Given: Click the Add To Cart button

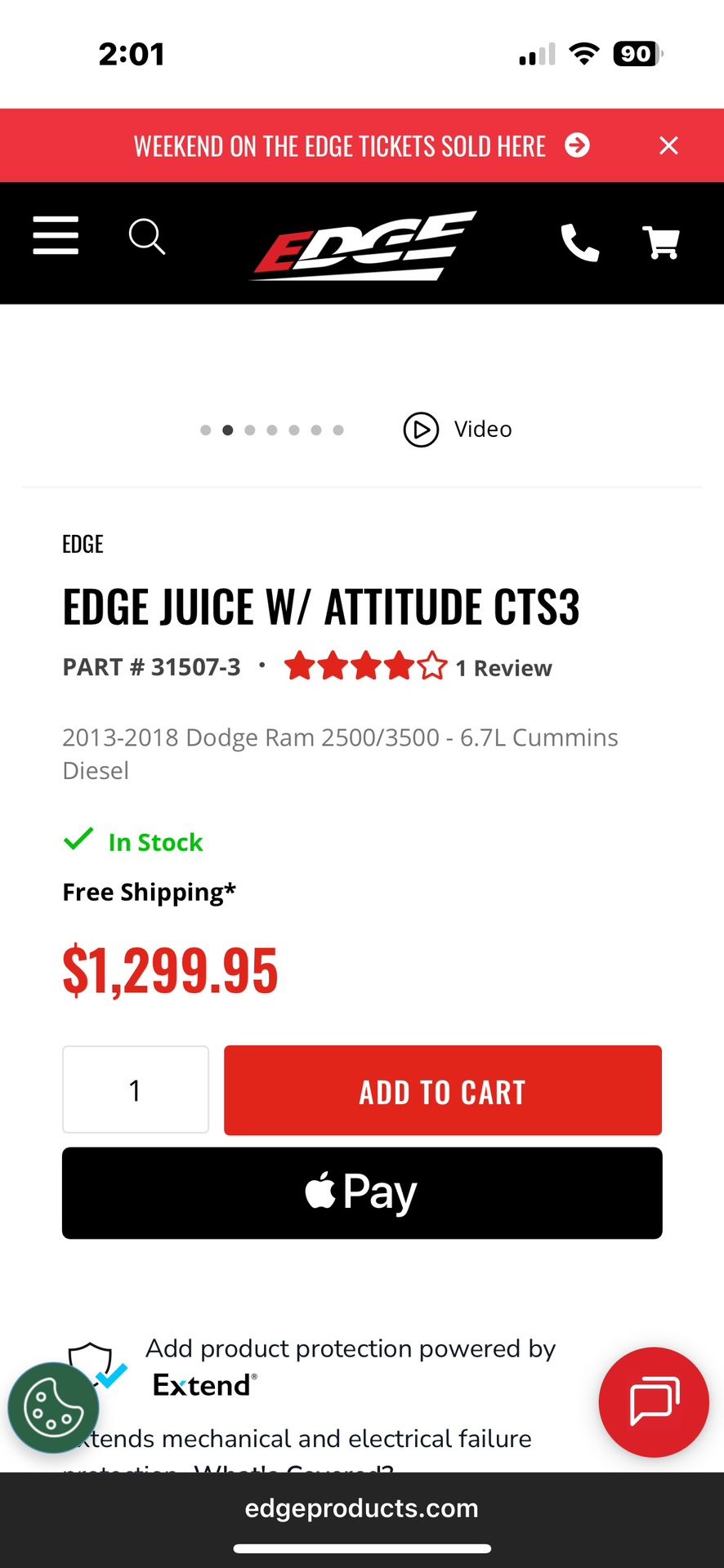Looking at the screenshot, I should click(x=442, y=1090).
